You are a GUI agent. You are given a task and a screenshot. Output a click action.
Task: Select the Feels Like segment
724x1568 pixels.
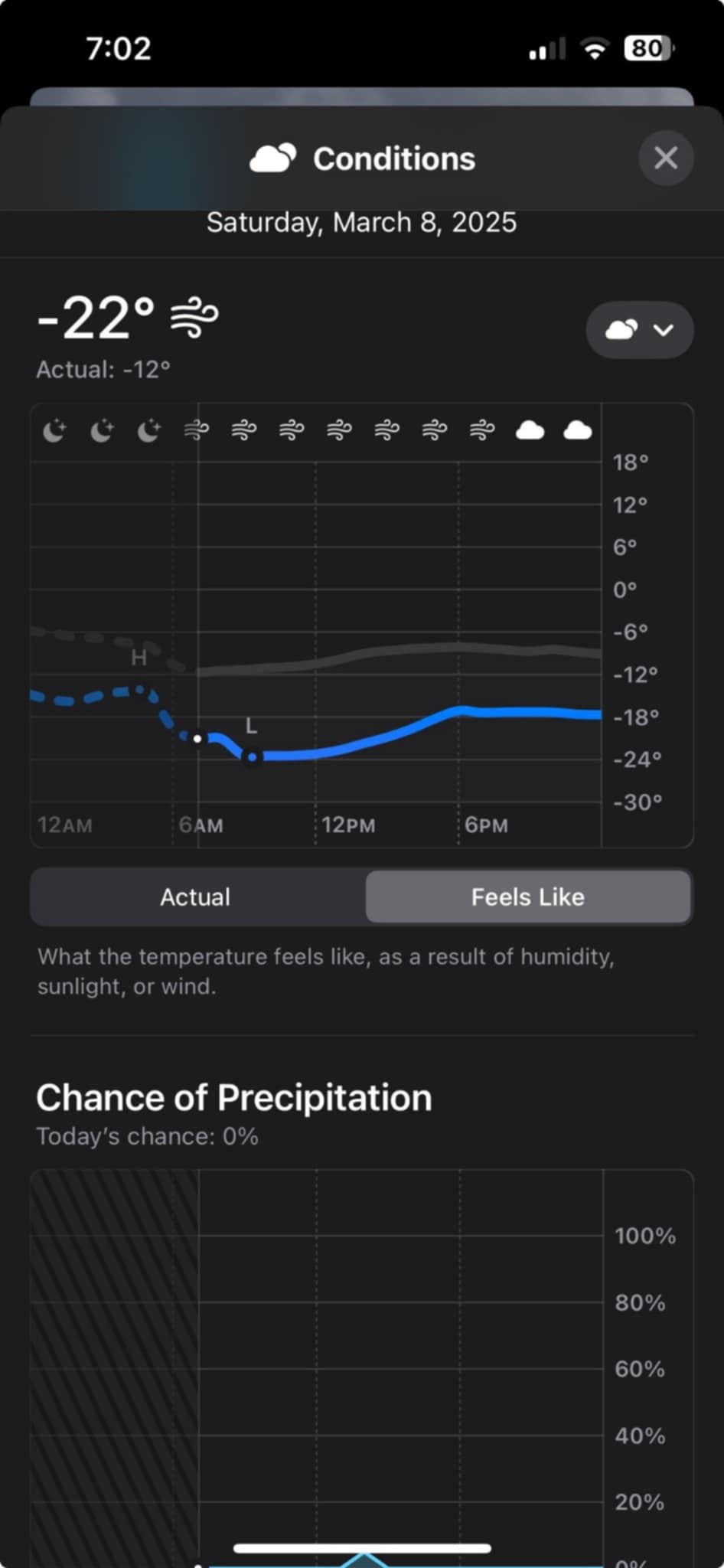tap(528, 897)
